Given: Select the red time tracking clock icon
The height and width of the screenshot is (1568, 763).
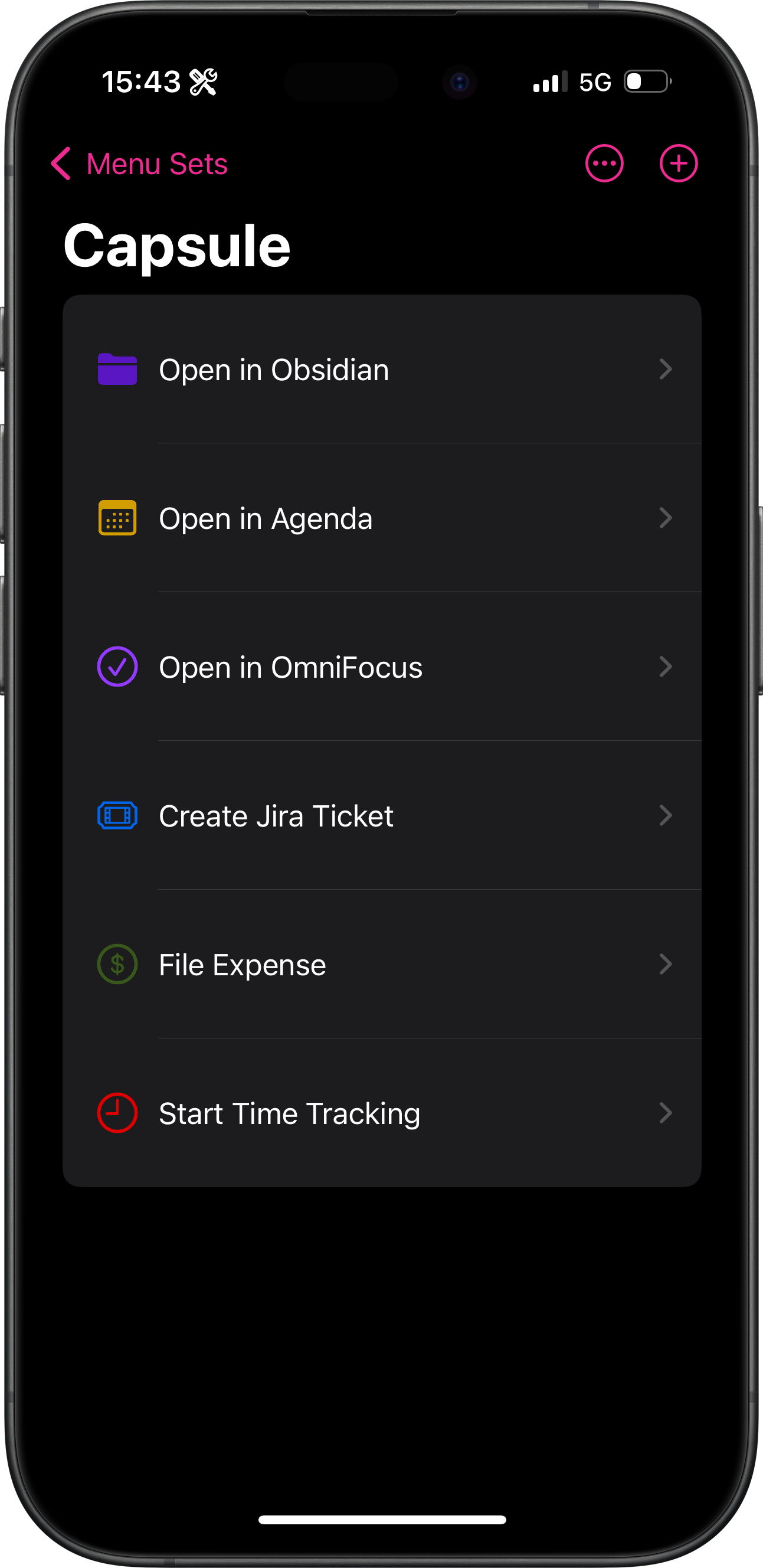Looking at the screenshot, I should pos(117,1113).
